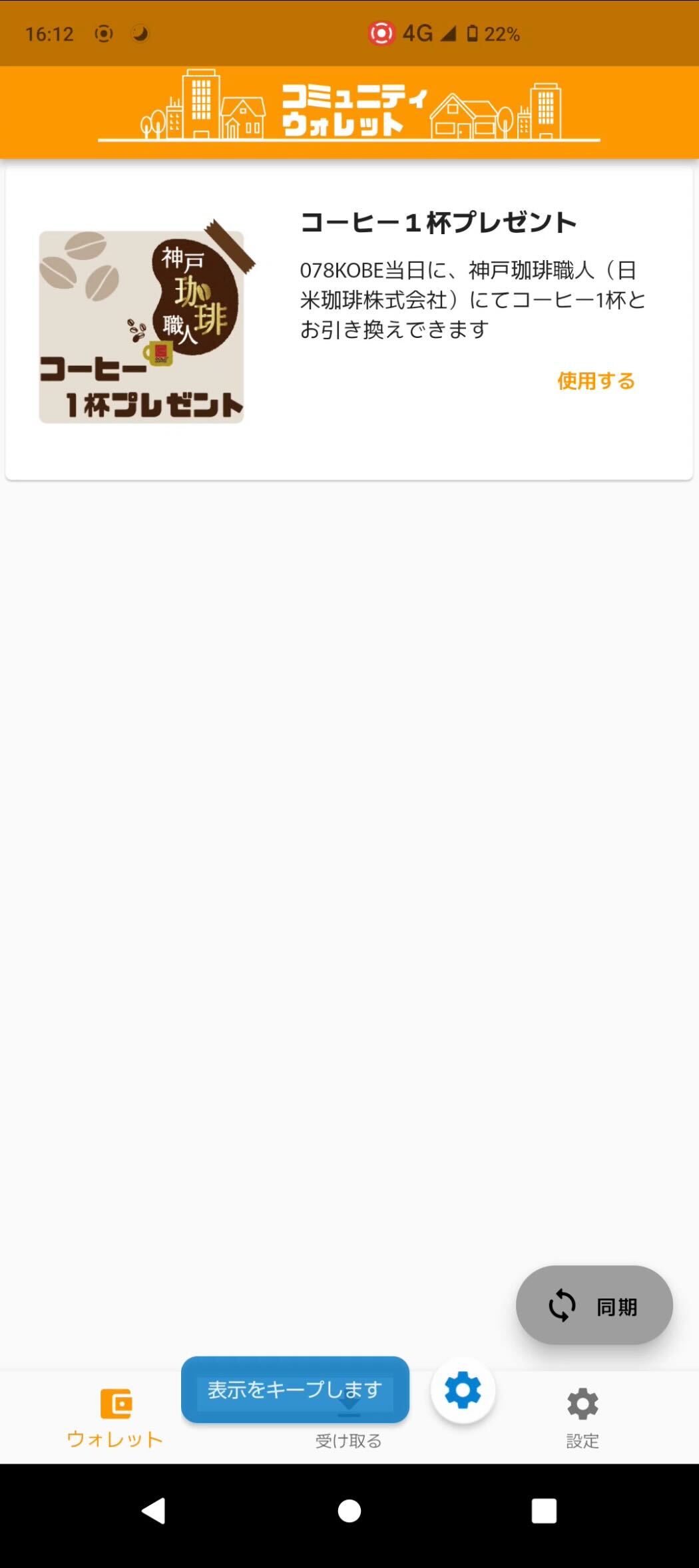Open recent apps with the square button
699x1568 pixels.
tap(544, 1511)
